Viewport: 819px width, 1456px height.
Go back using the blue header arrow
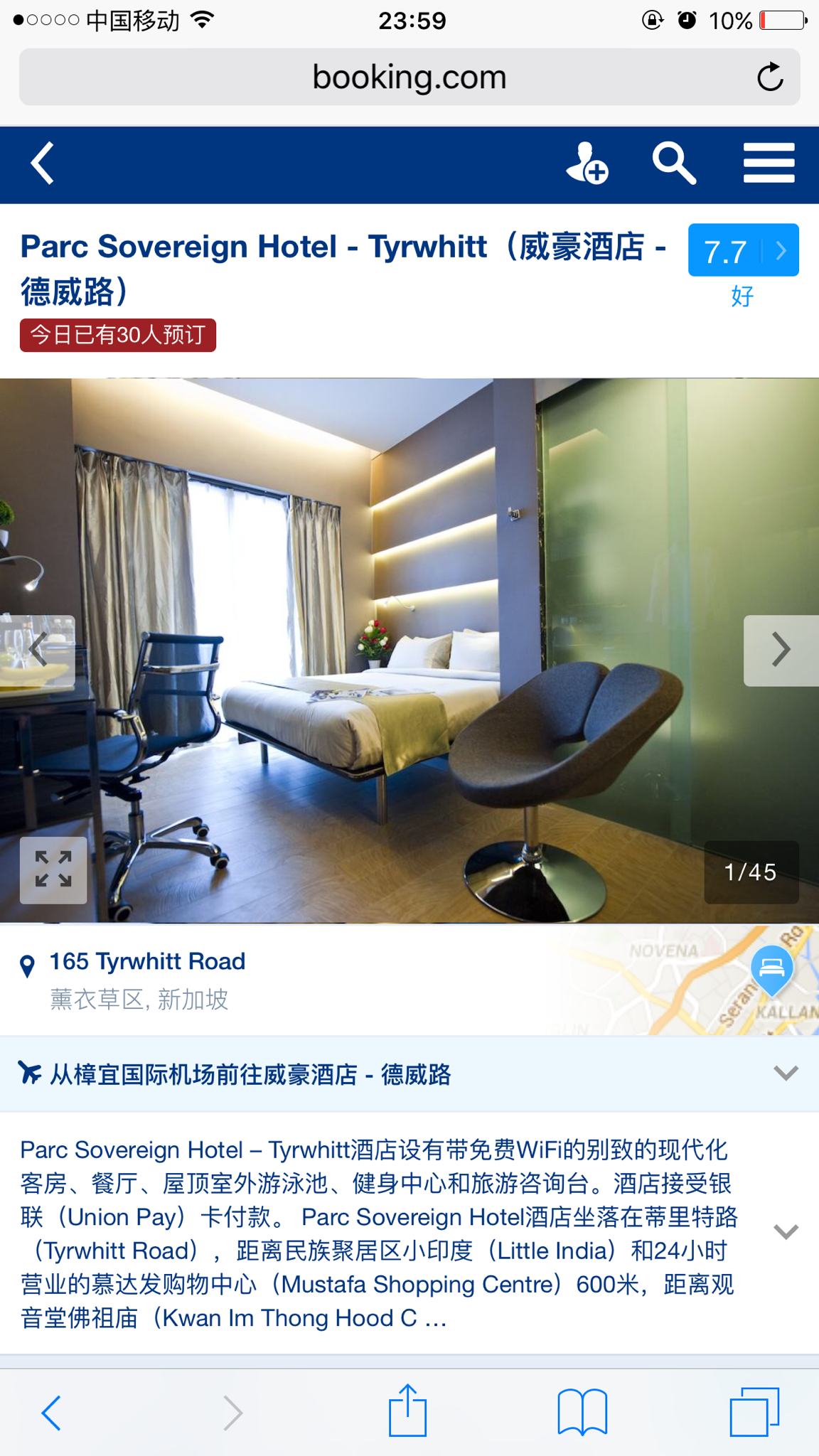pos(43,164)
